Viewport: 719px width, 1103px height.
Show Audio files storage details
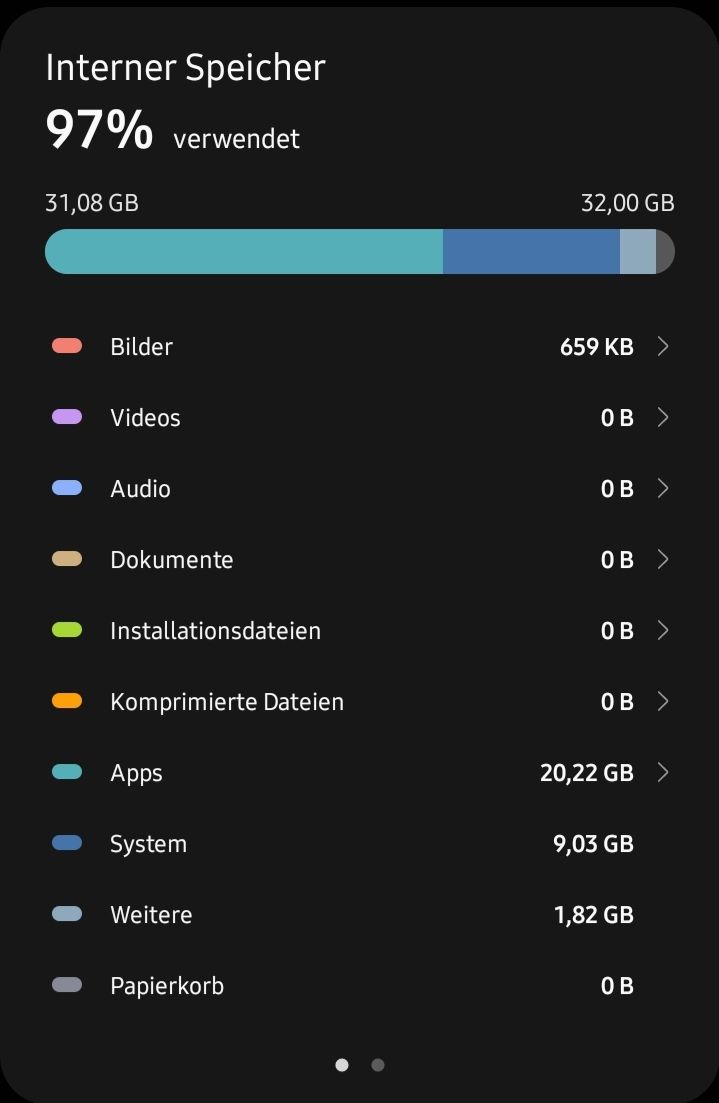[x=359, y=489]
